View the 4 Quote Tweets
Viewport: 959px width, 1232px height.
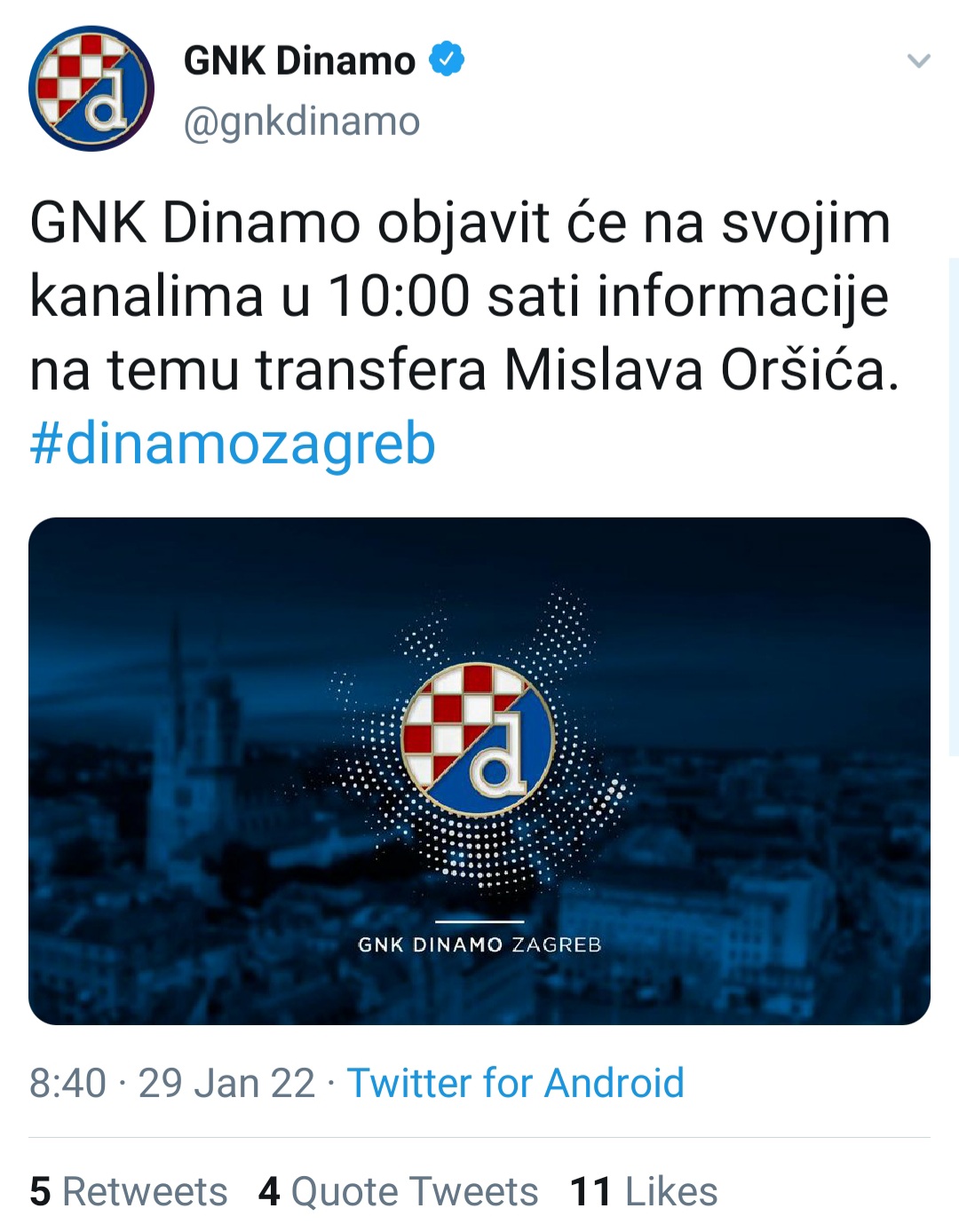pyautogui.click(x=398, y=1191)
